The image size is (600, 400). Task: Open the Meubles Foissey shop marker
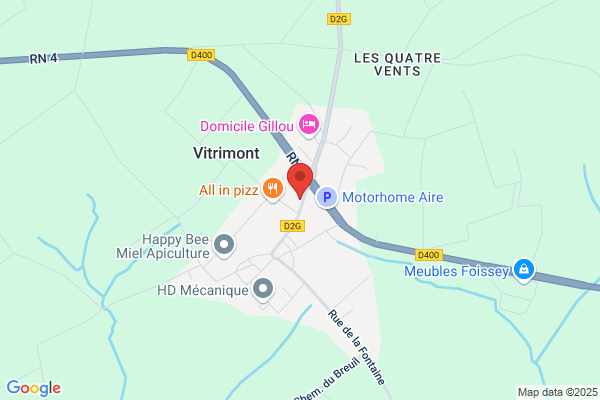(x=523, y=270)
